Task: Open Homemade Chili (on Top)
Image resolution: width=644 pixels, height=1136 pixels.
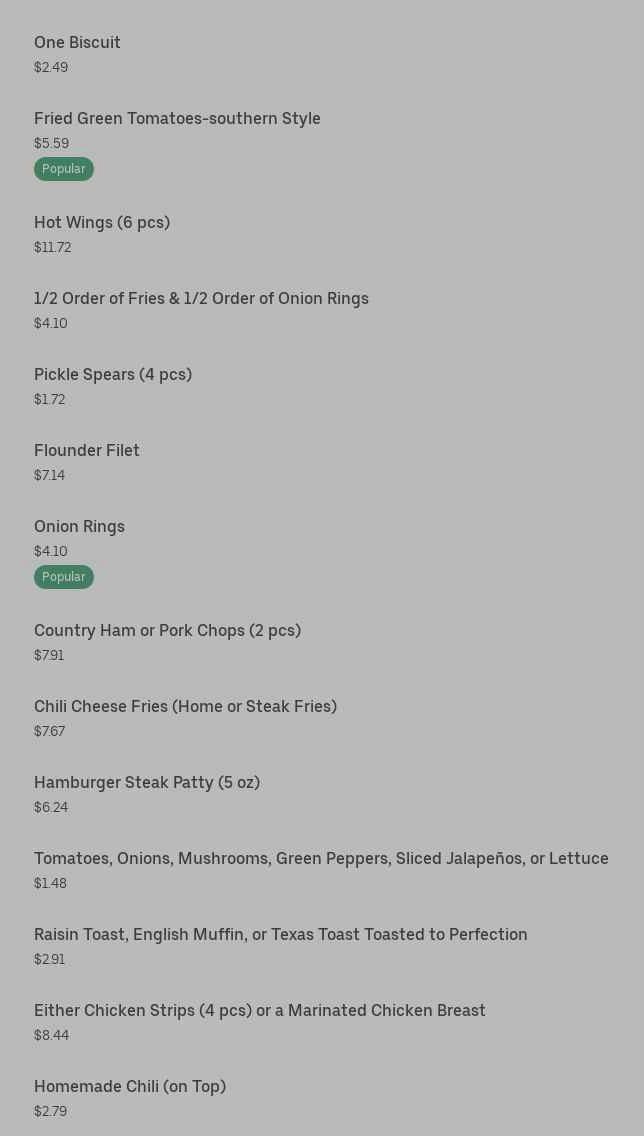Action: click(x=130, y=1087)
